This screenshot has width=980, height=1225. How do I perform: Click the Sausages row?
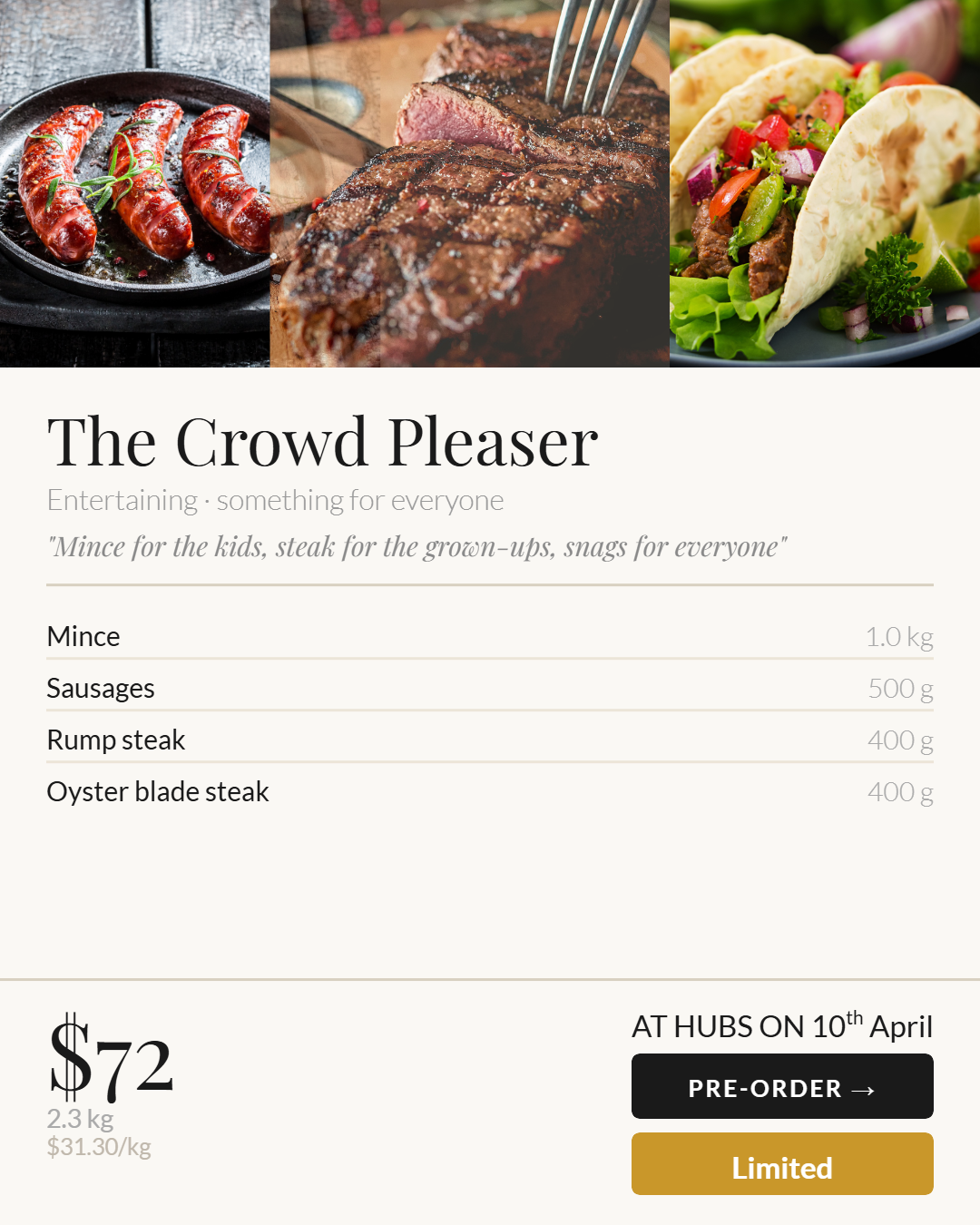[101, 688]
